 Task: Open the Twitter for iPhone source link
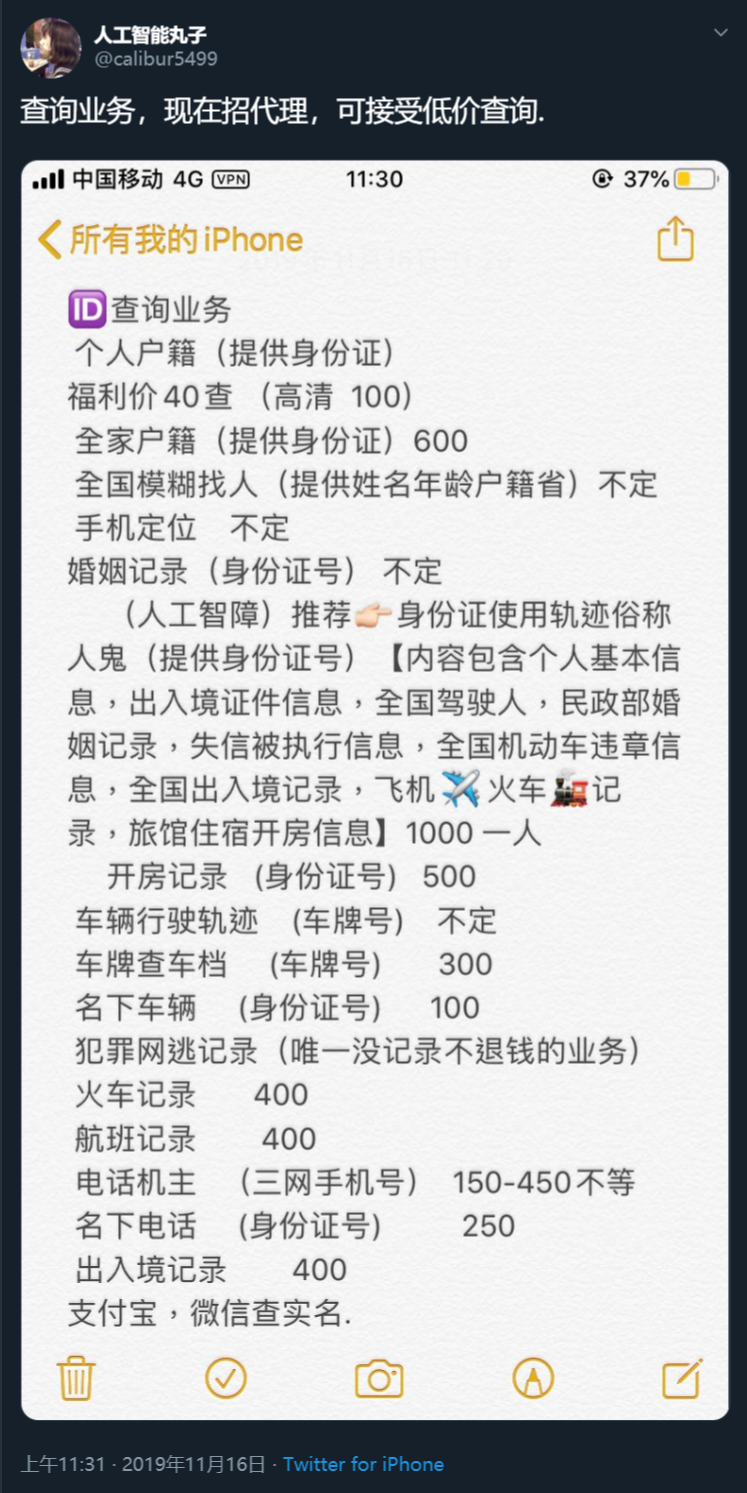click(363, 1464)
